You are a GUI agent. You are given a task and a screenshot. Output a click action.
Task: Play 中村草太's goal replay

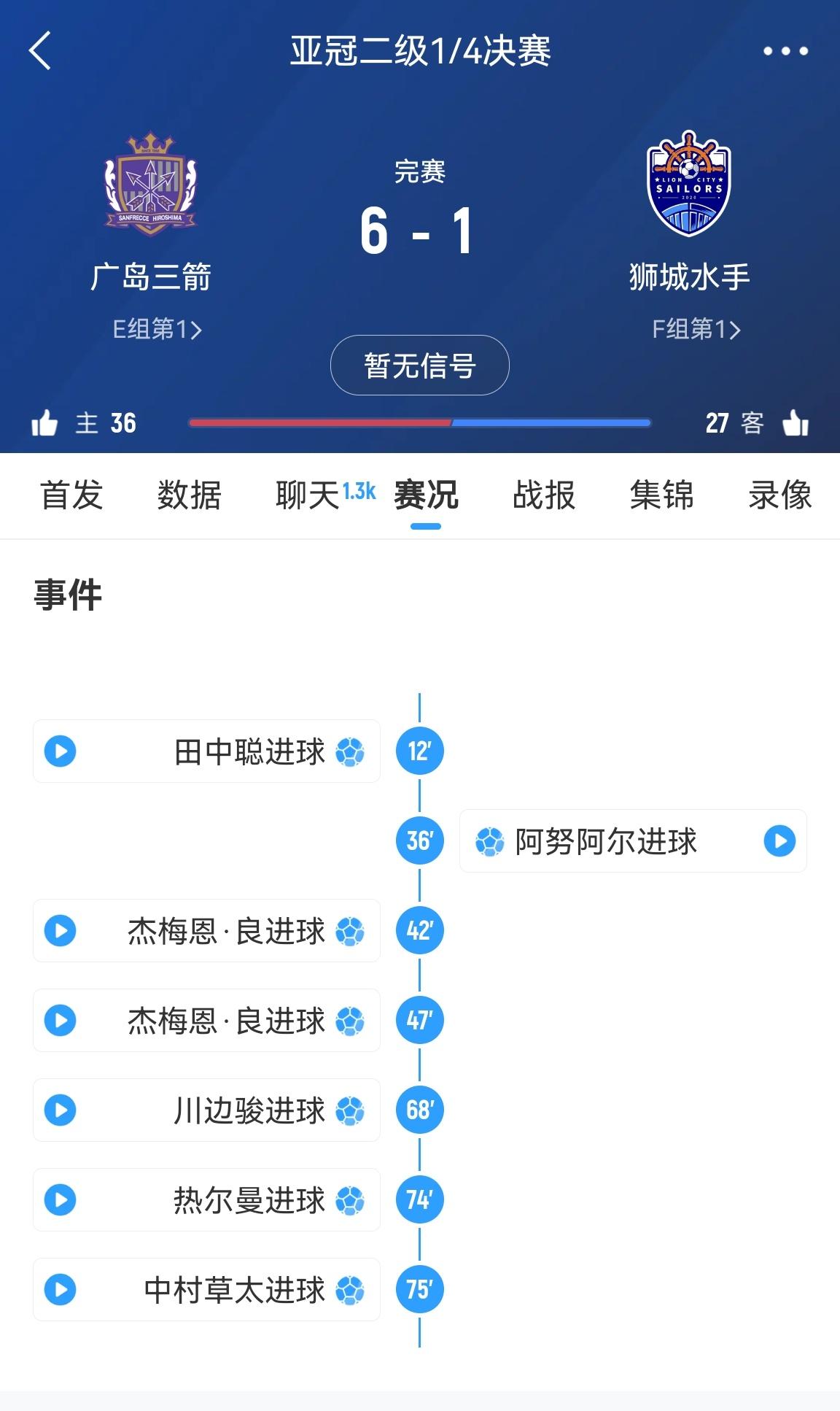(x=60, y=1288)
